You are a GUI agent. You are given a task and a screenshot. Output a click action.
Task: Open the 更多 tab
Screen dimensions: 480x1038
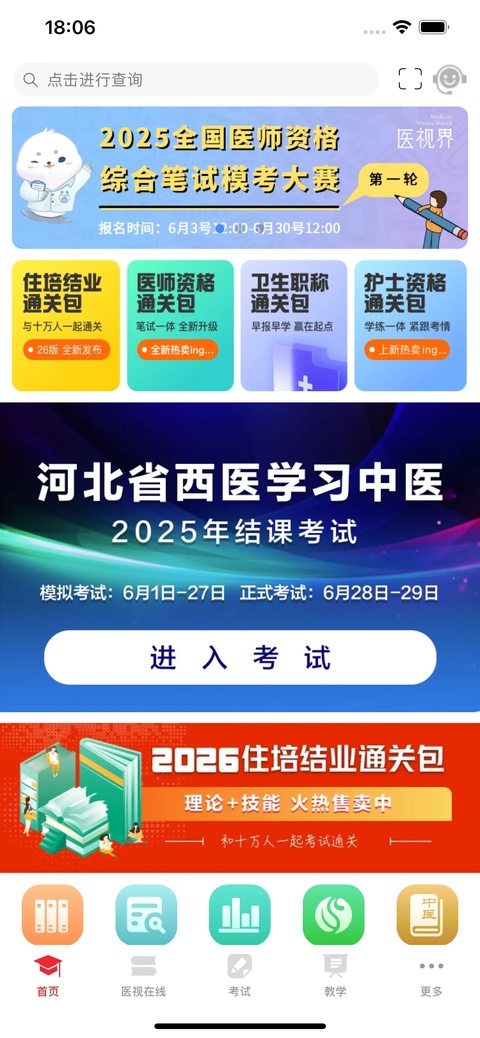[x=431, y=976]
